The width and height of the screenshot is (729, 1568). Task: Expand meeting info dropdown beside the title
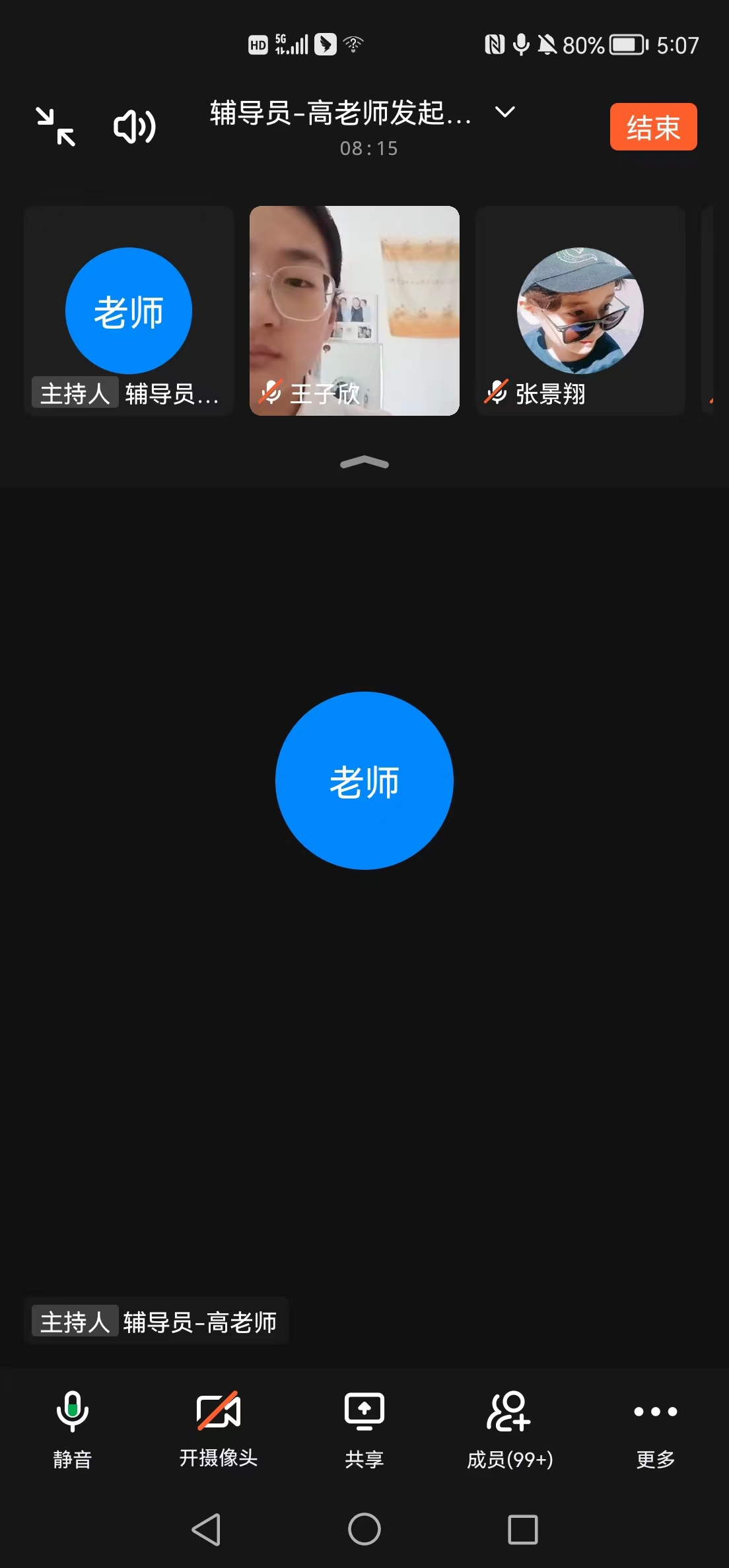[x=504, y=112]
